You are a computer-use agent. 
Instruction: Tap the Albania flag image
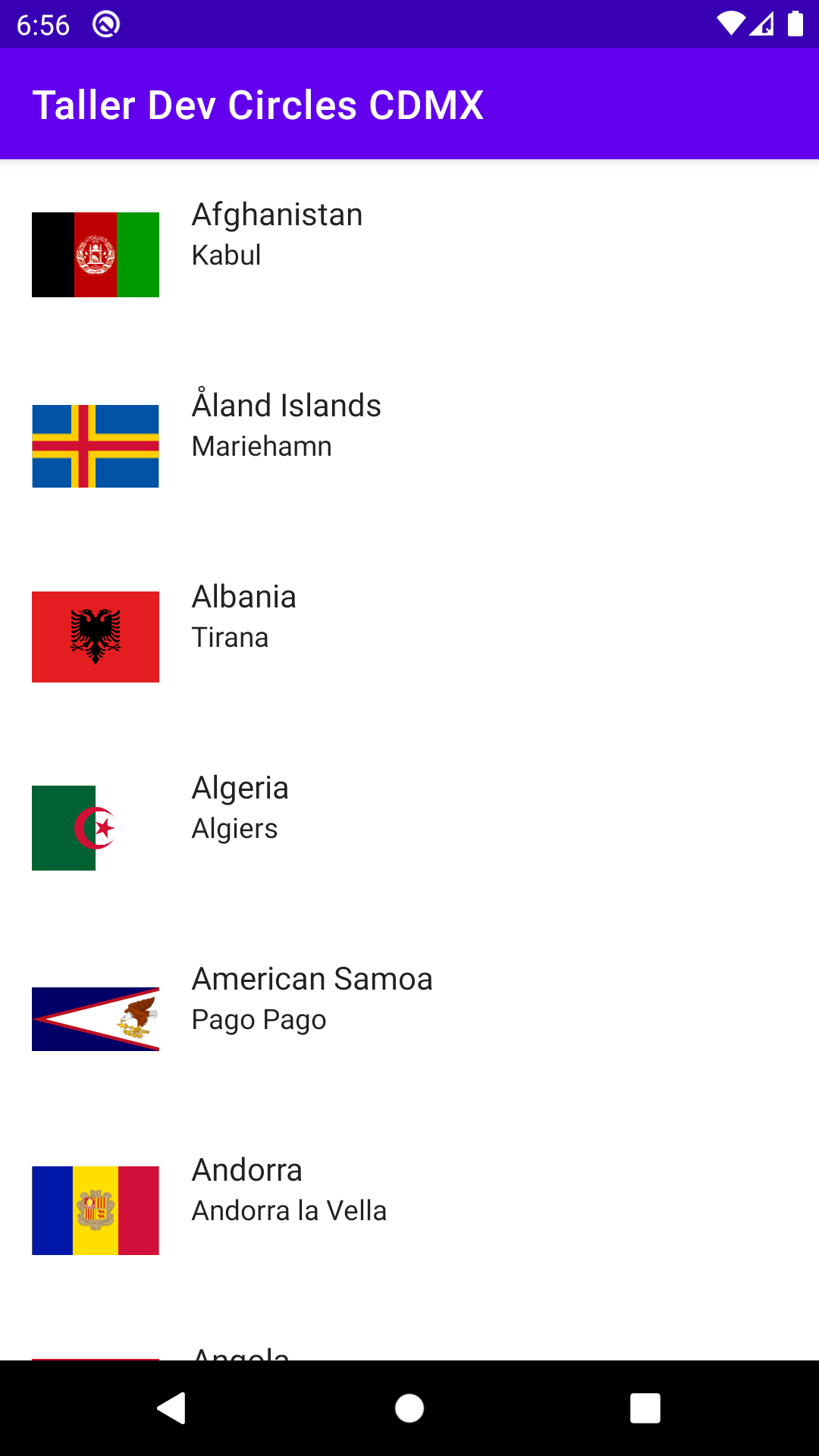[95, 636]
